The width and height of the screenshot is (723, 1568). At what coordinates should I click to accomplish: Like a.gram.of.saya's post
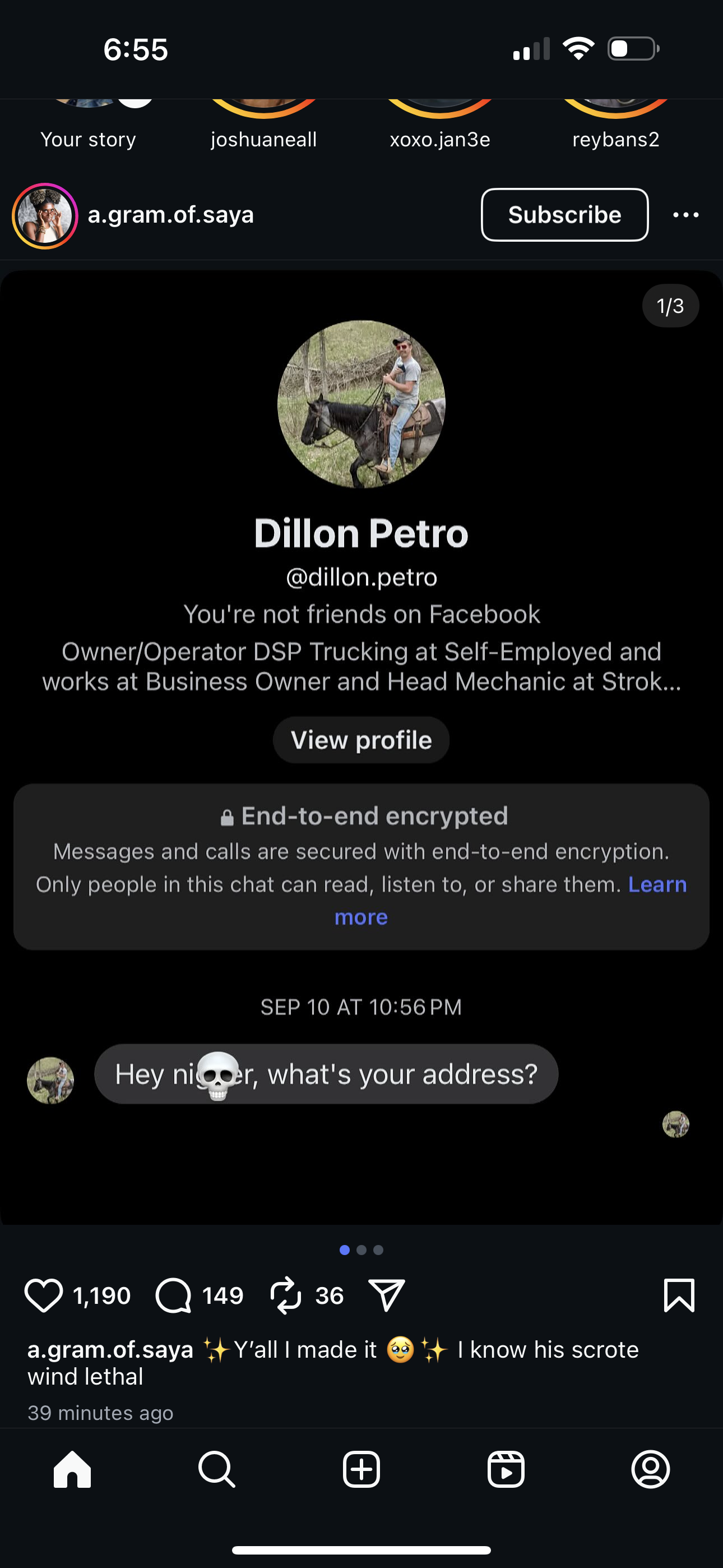[43, 1295]
